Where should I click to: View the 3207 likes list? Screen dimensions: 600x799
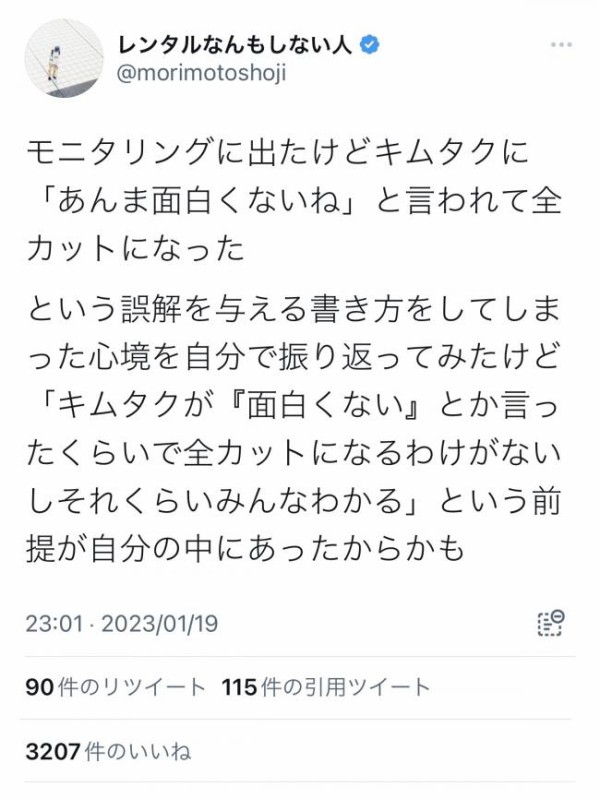point(108,751)
